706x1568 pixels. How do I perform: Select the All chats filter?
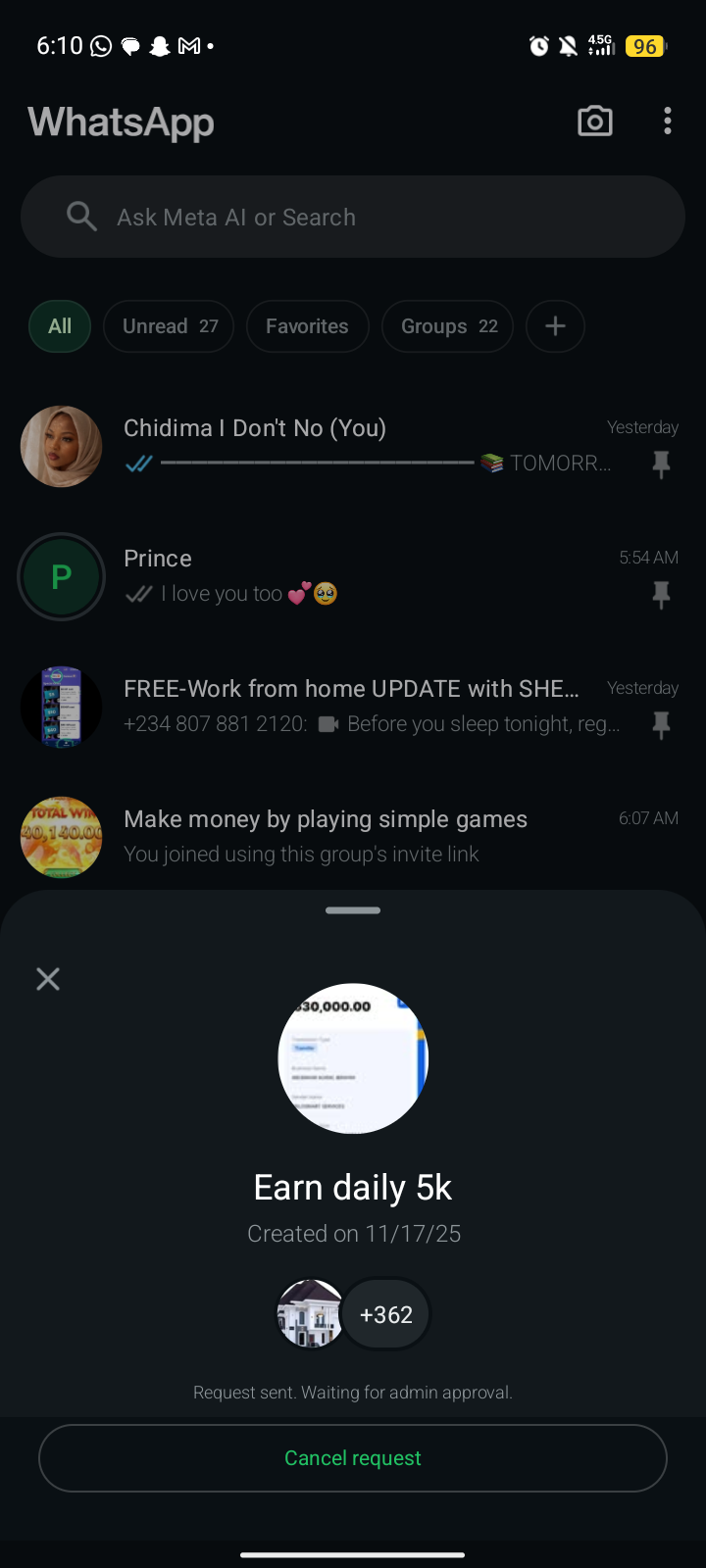60,326
